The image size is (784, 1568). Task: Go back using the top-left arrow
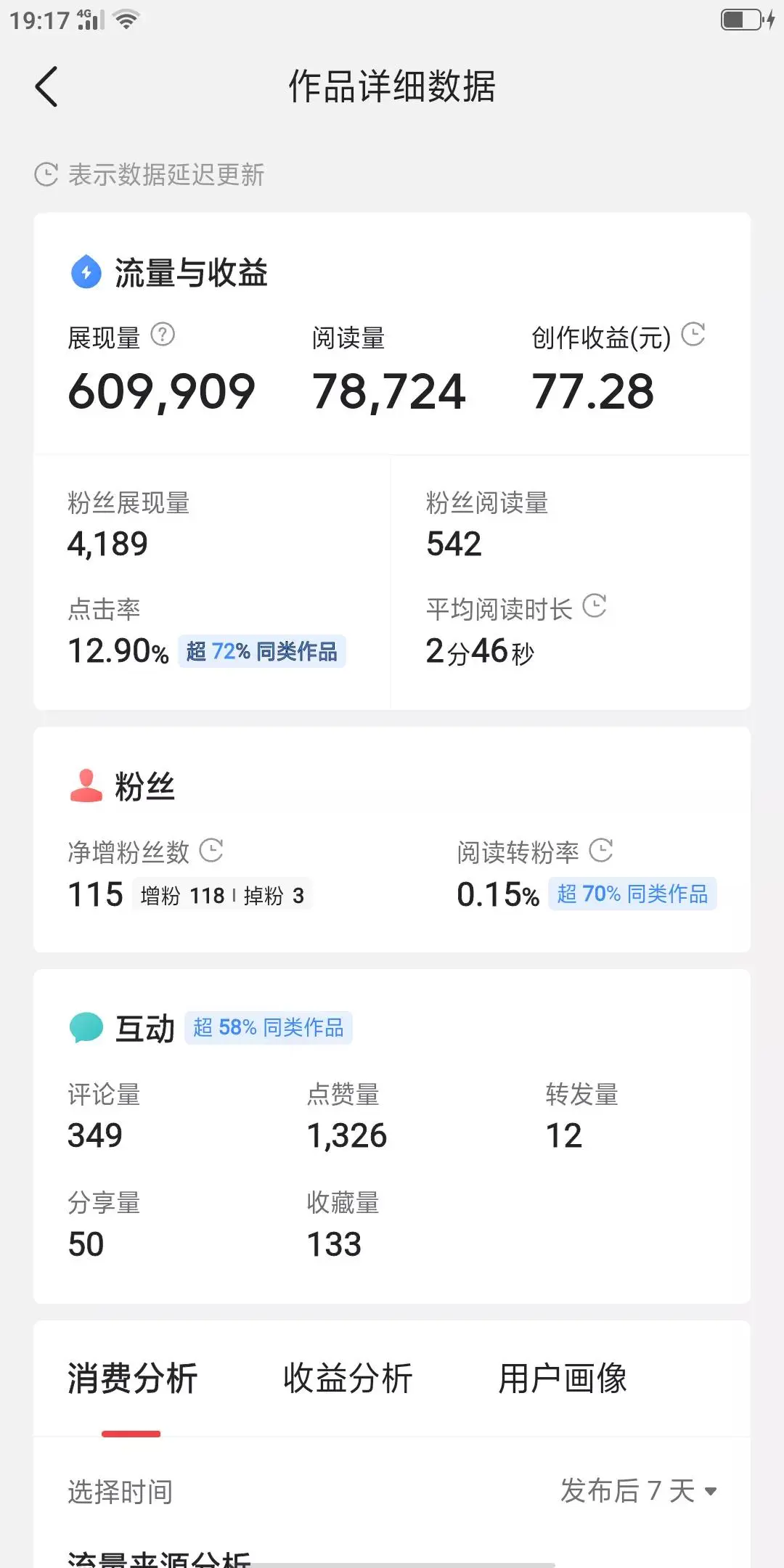46,87
